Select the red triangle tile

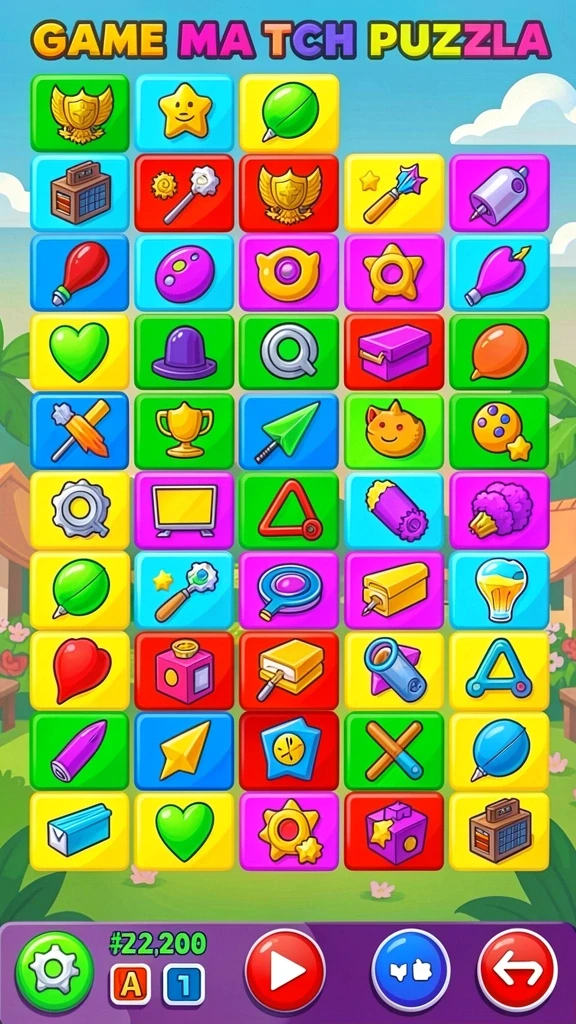[x=289, y=511]
